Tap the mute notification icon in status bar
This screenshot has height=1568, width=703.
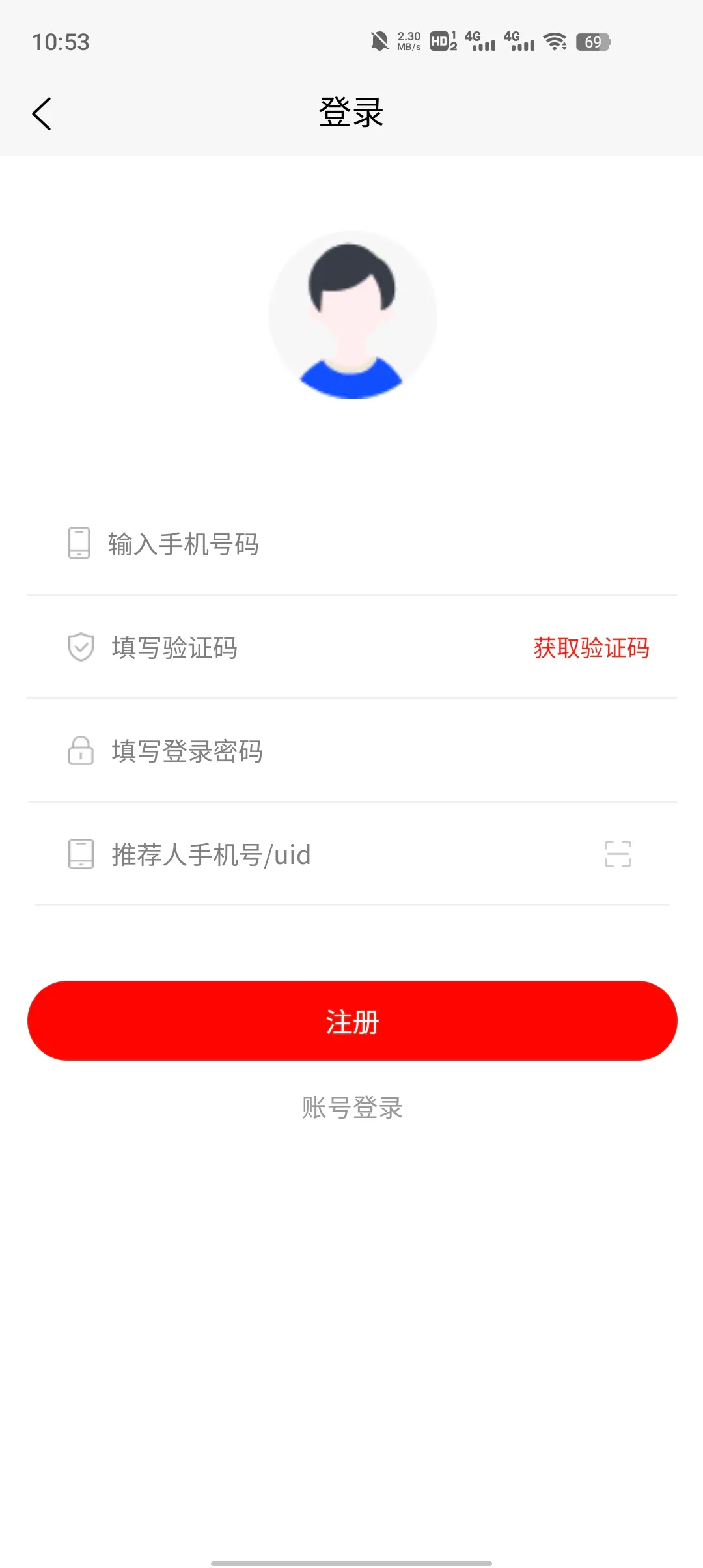(379, 41)
